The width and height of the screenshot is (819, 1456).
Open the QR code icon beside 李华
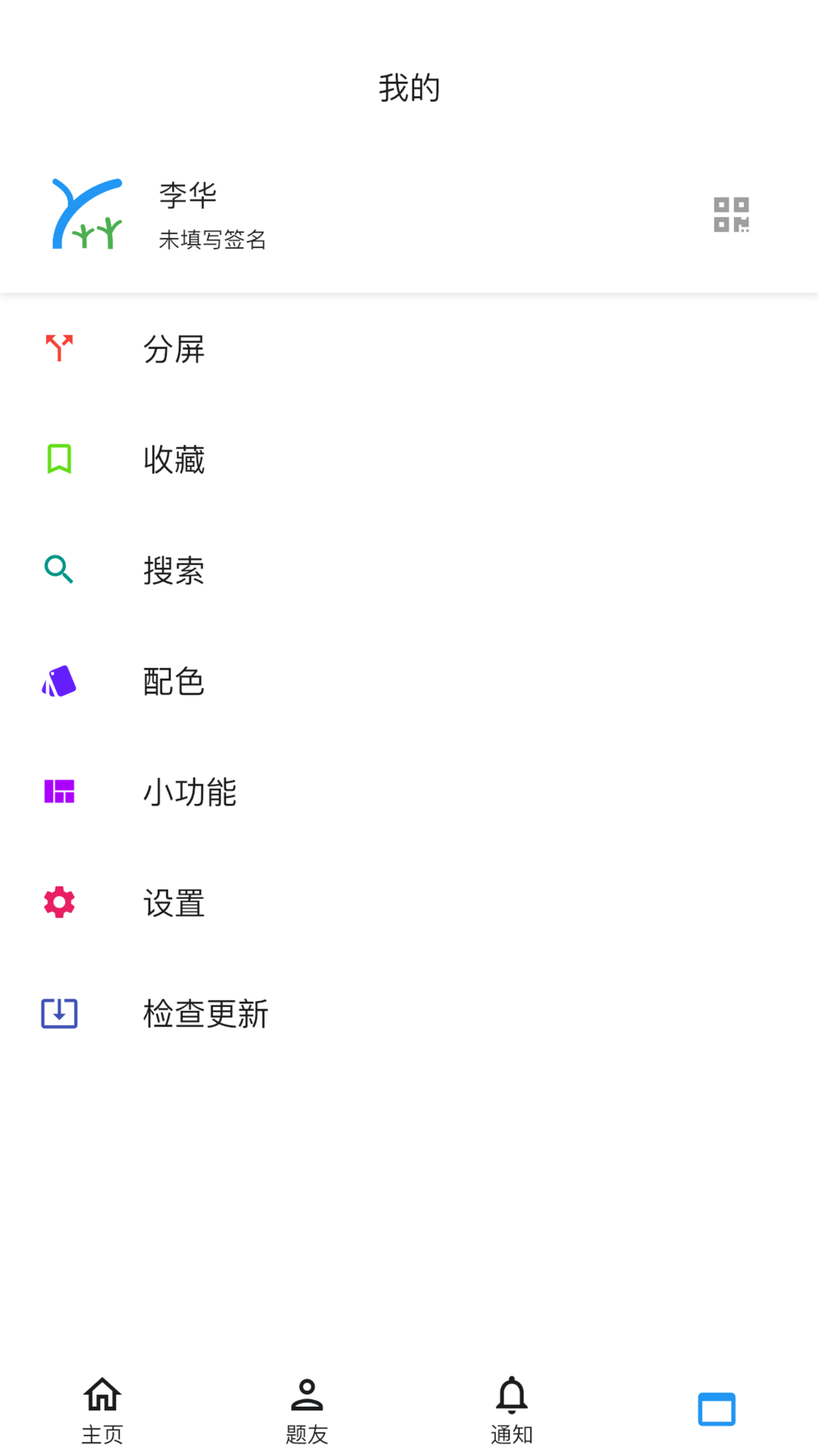point(731,215)
